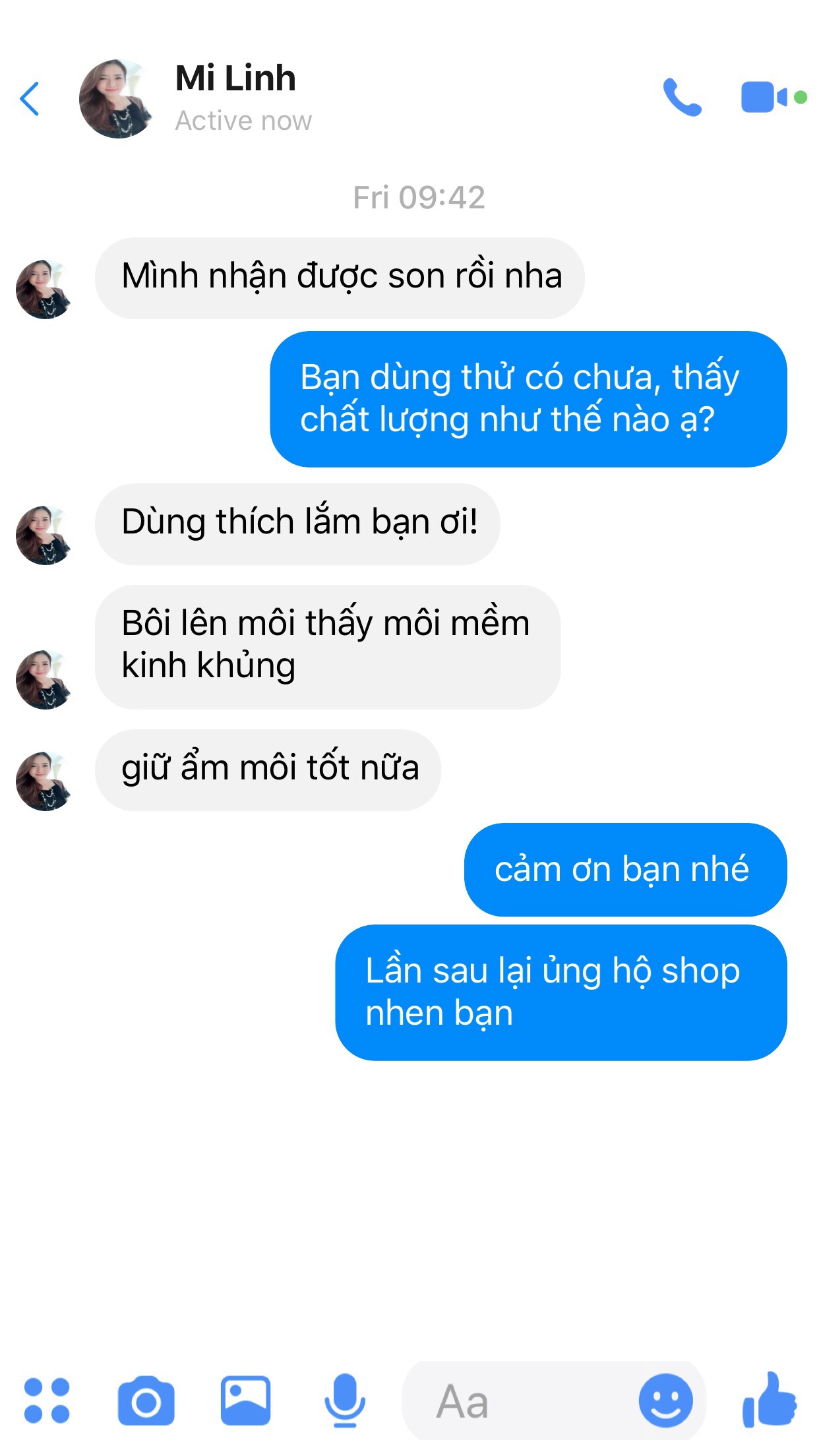The image size is (819, 1456).
Task: Open the photo gallery picker
Action: click(x=245, y=1400)
